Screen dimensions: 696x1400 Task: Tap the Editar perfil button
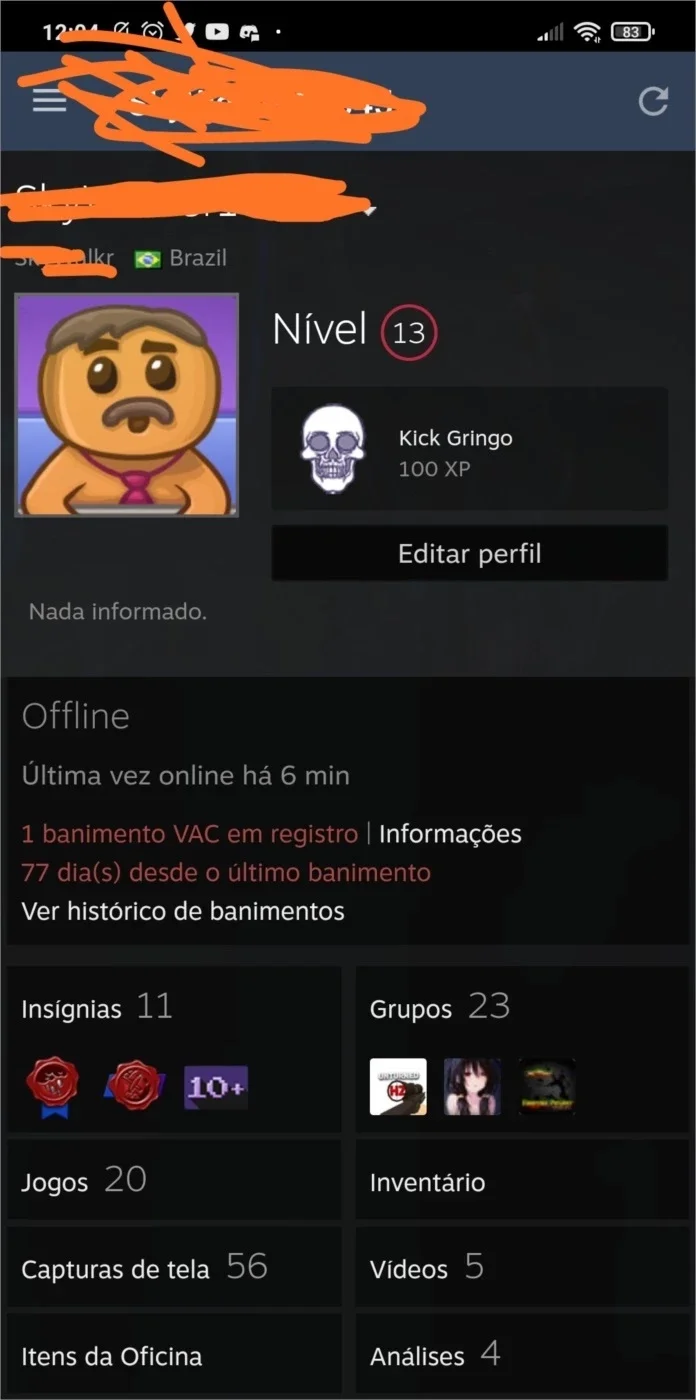pyautogui.click(x=469, y=554)
